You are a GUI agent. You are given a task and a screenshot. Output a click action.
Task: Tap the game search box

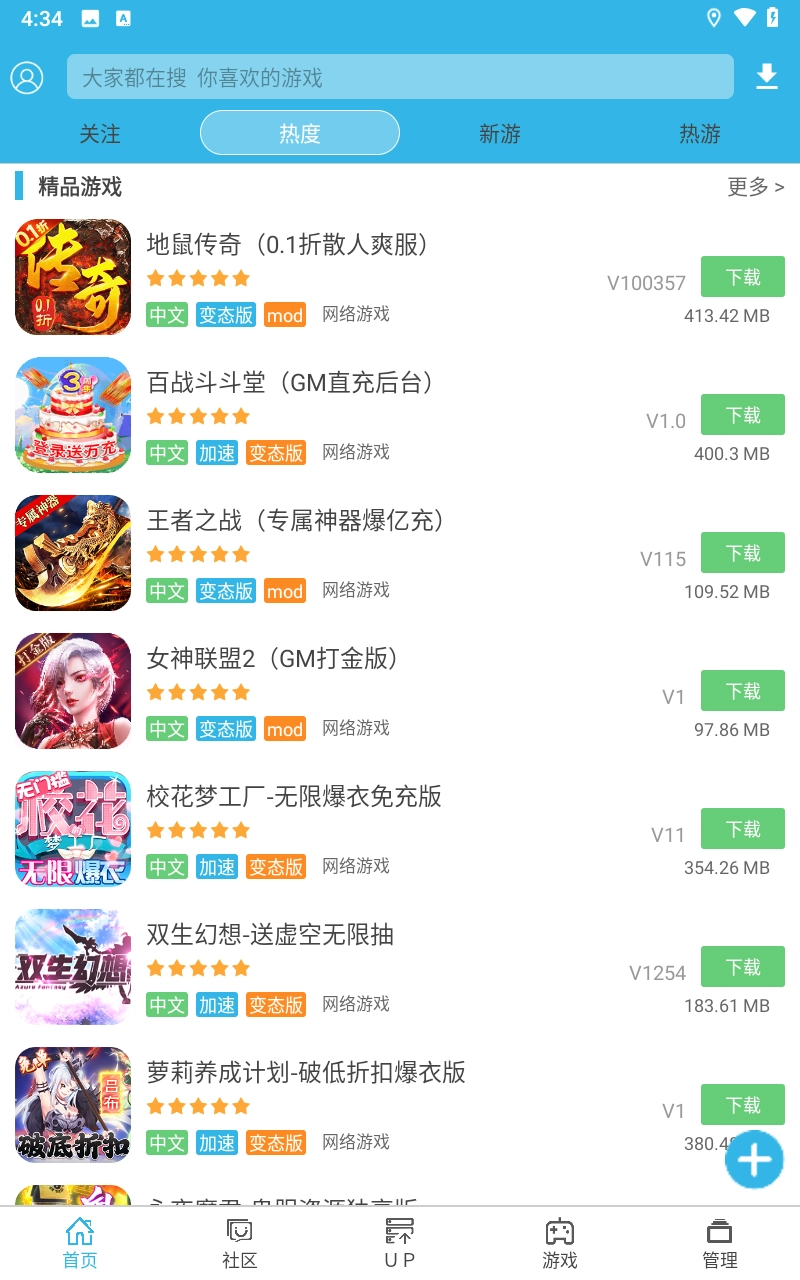pyautogui.click(x=400, y=77)
